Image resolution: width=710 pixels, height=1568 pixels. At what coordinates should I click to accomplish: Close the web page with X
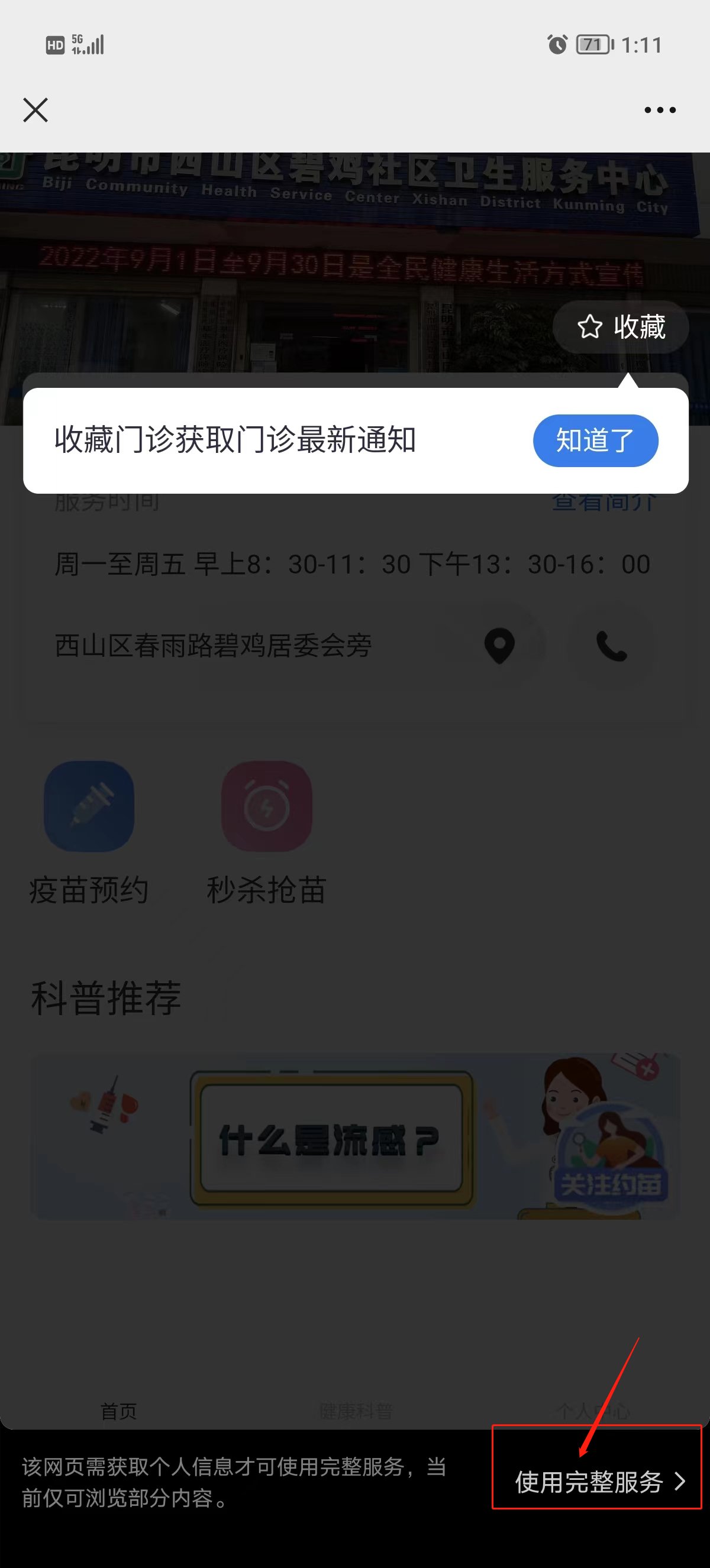[35, 110]
